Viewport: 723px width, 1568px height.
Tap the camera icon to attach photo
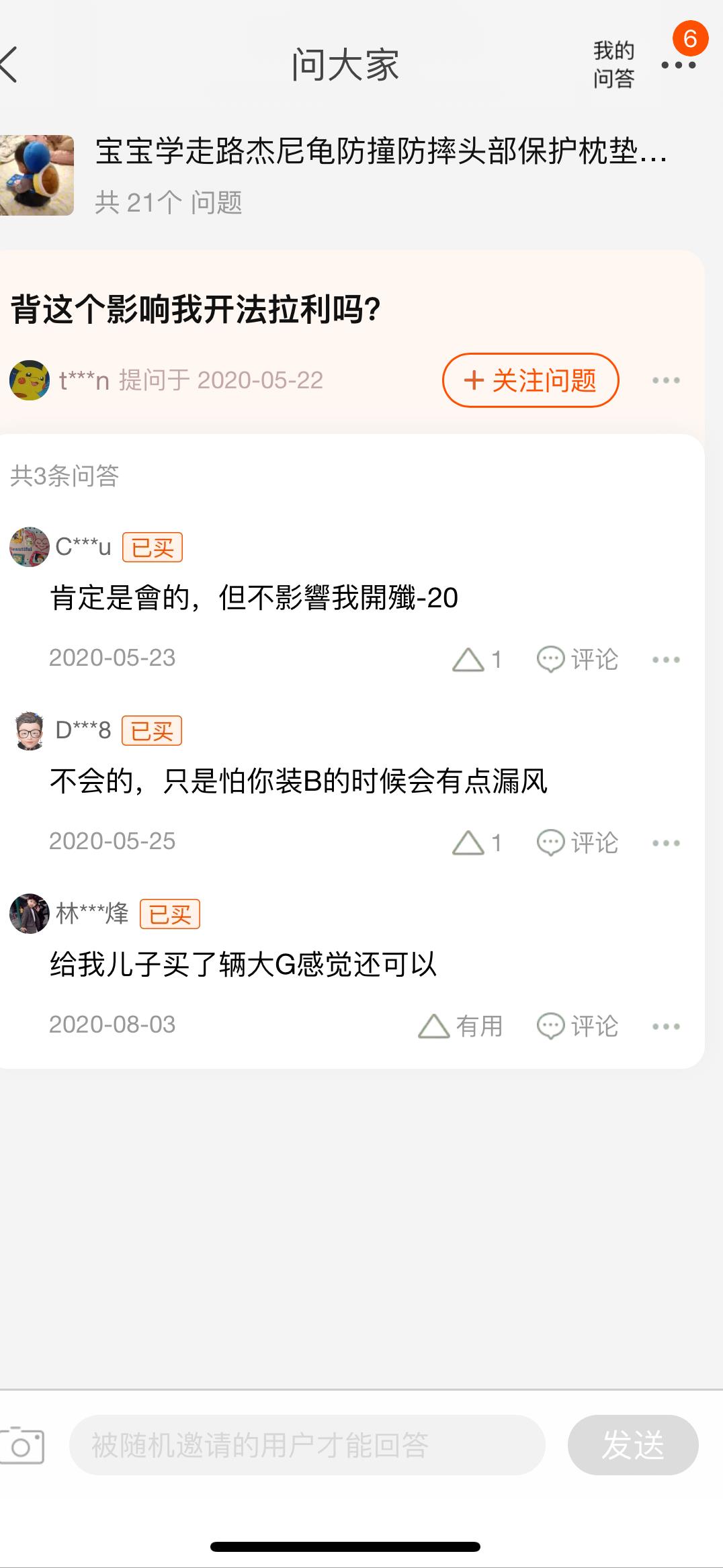pyautogui.click(x=22, y=1445)
